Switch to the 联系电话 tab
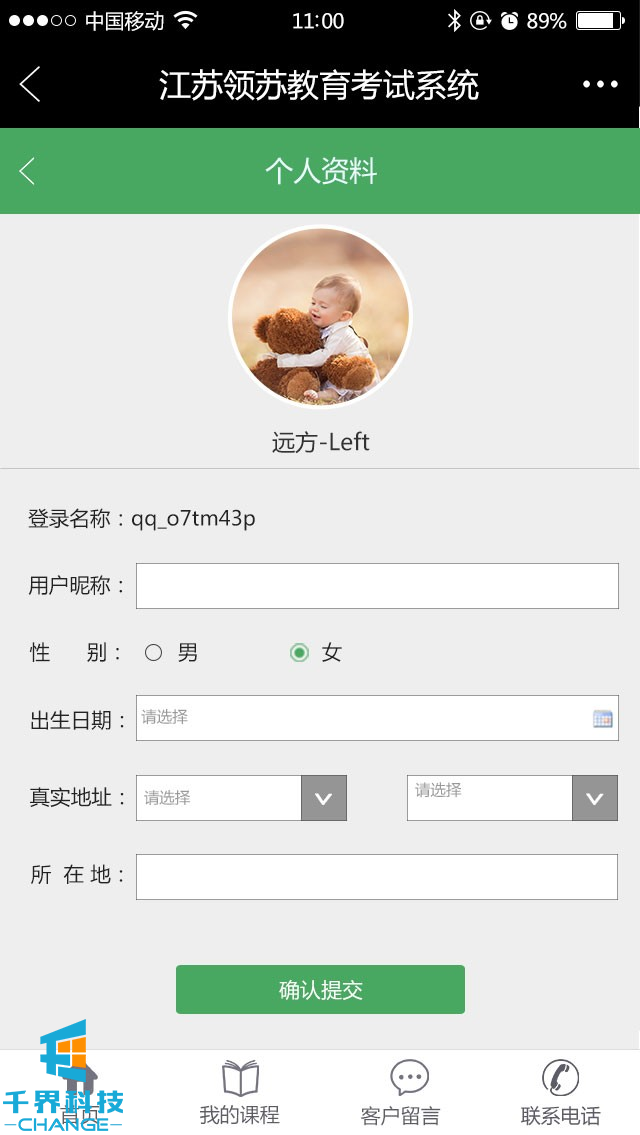640x1135 pixels. (x=560, y=1093)
